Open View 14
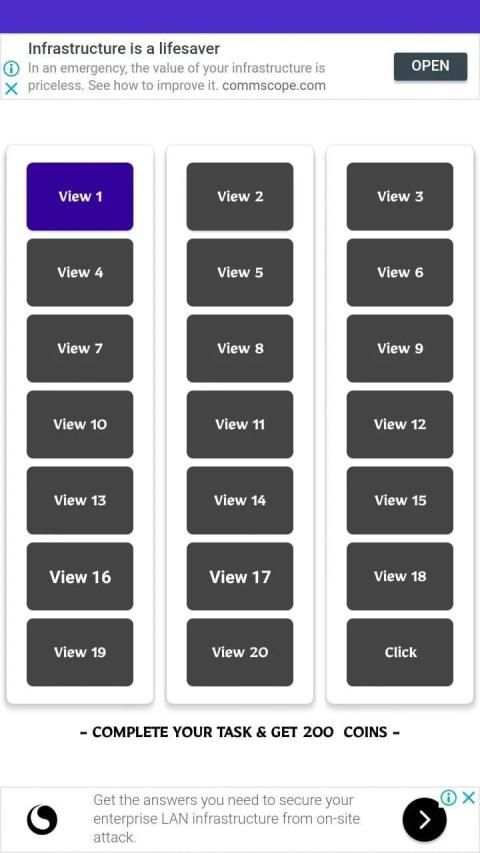Image resolution: width=480 pixels, height=853 pixels. (240, 500)
